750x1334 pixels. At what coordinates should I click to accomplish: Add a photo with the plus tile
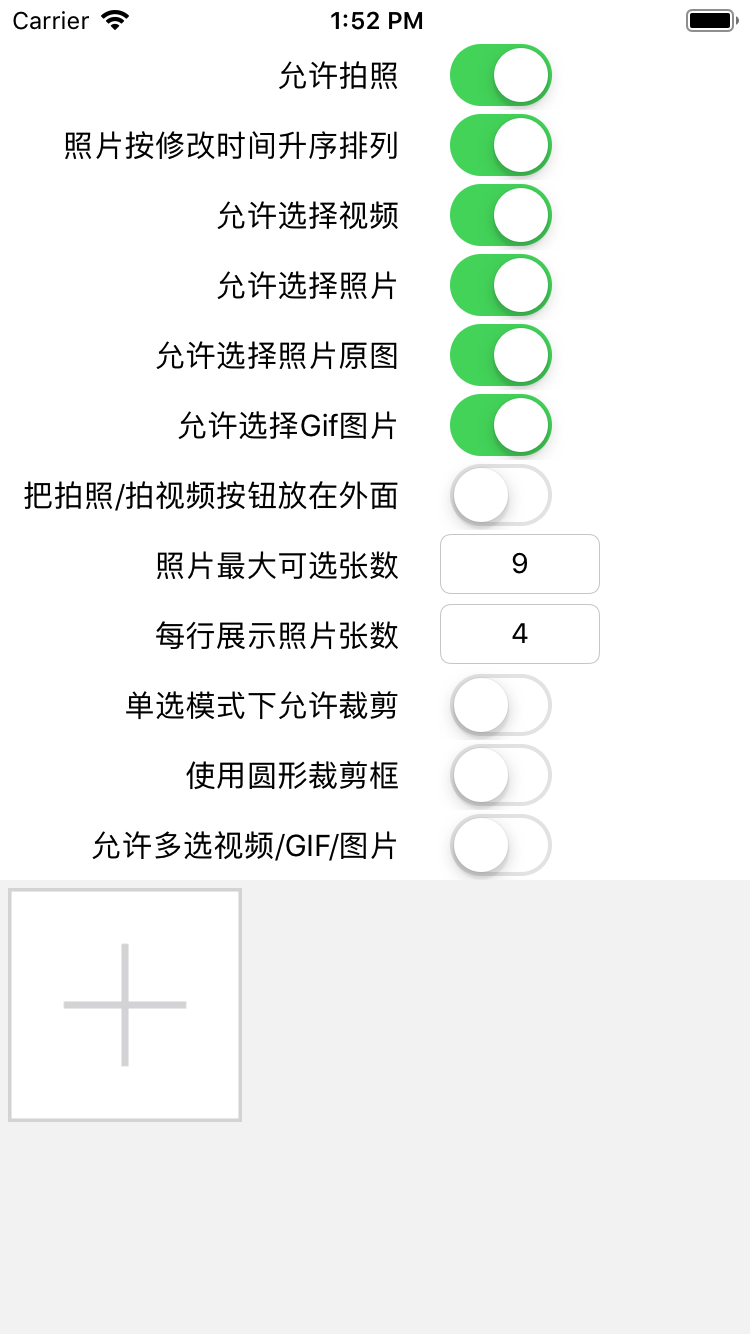125,1004
